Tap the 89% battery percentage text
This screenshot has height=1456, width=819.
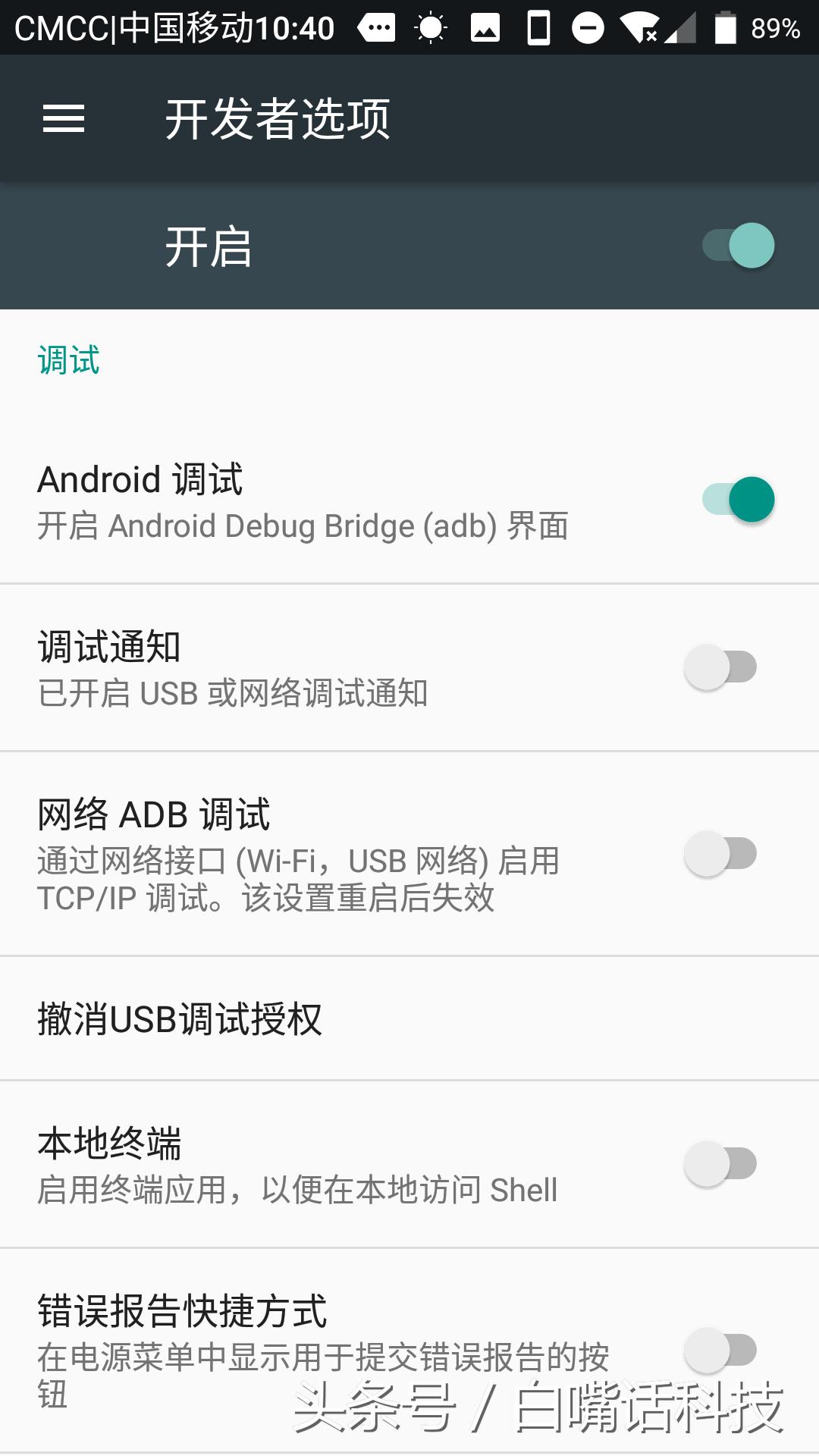click(x=775, y=27)
